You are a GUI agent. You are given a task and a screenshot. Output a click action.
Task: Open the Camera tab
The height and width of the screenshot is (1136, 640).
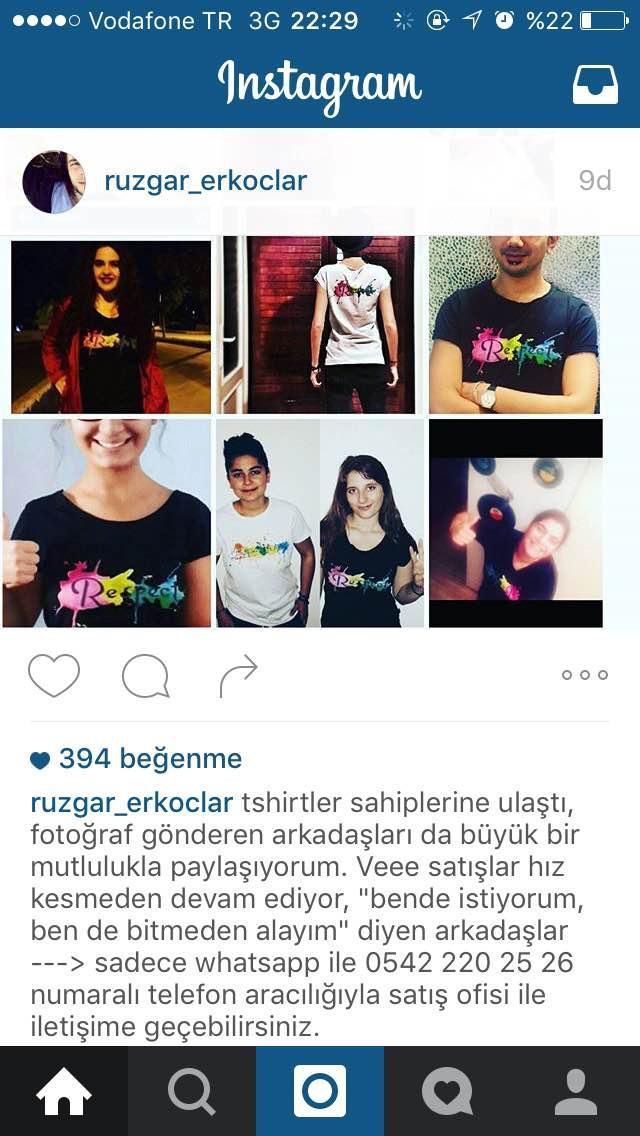pos(320,1091)
